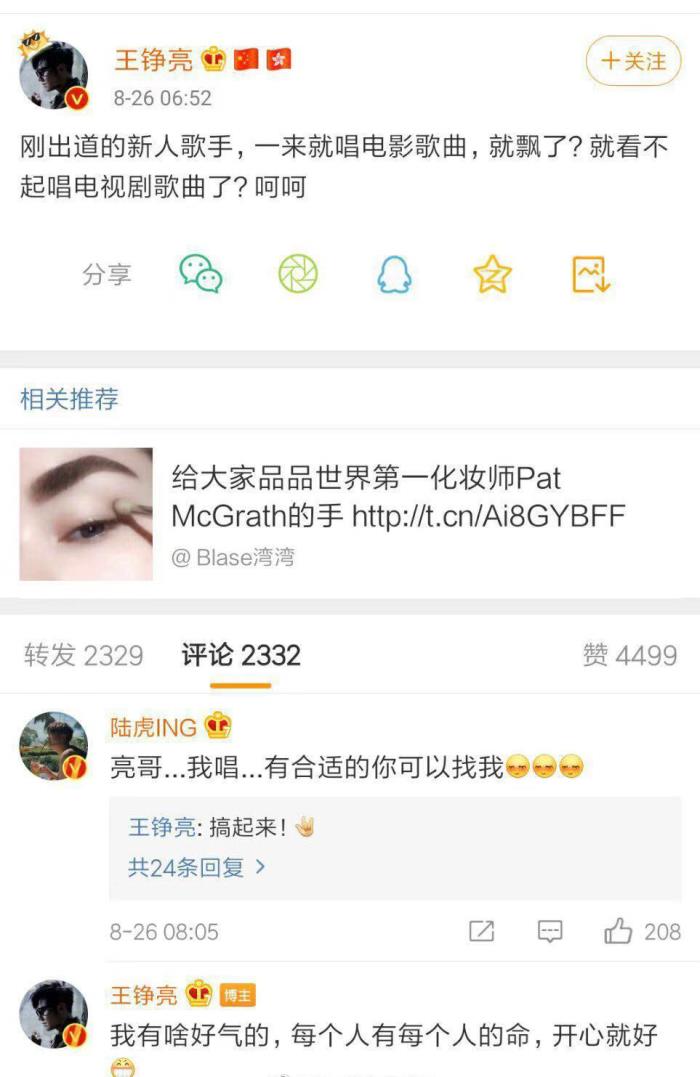Share the post to WeChat
This screenshot has height=1077, width=700.
pos(201,274)
